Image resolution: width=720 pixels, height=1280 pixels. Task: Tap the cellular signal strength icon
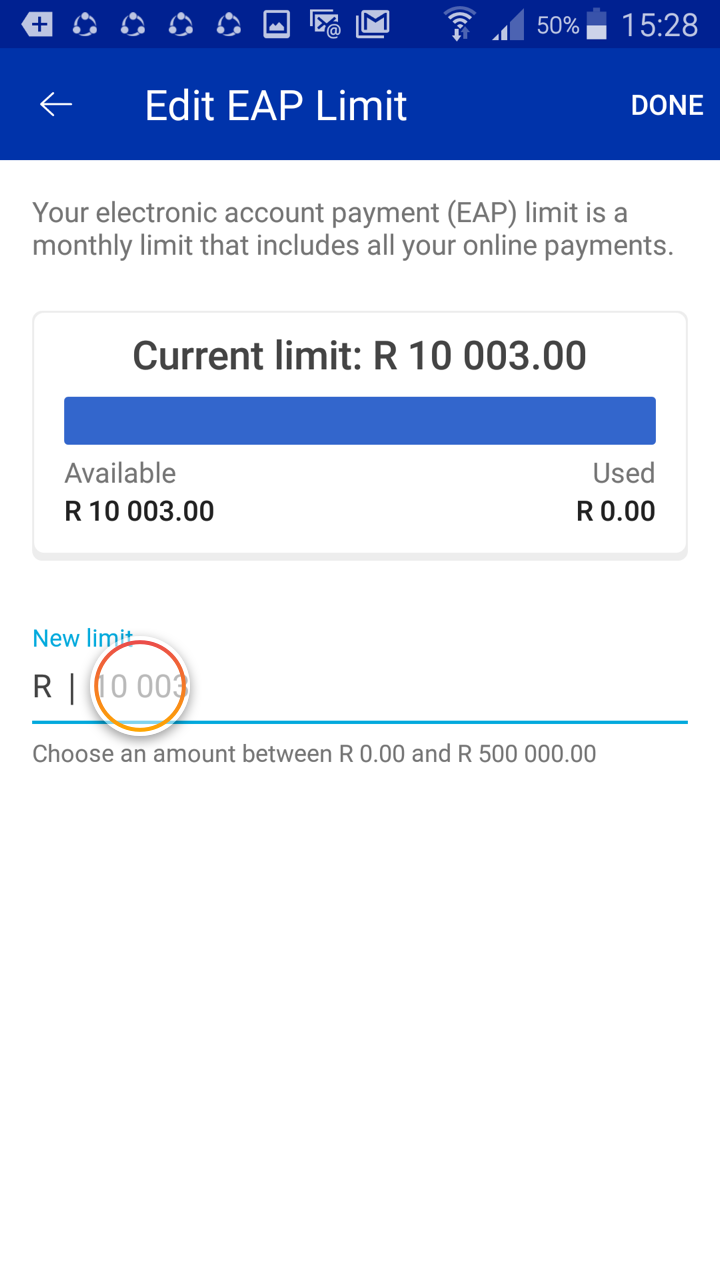506,24
